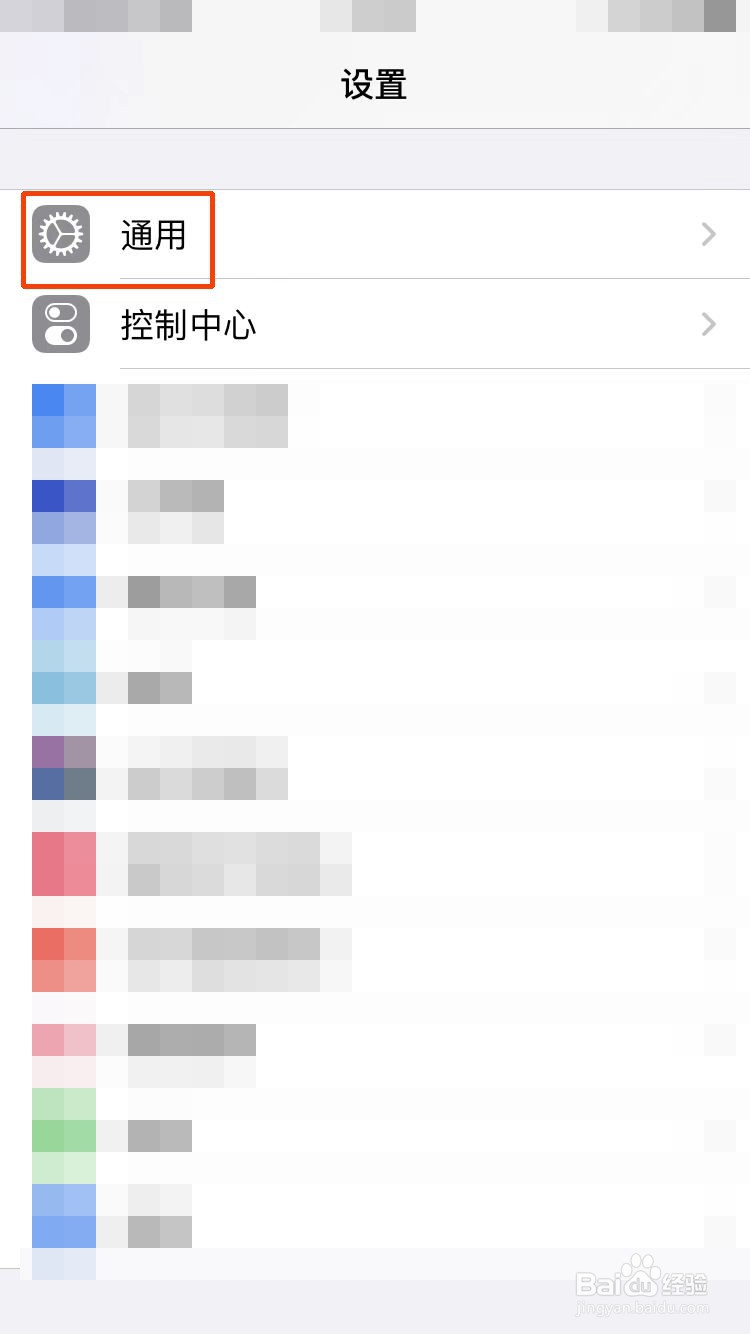Tap inside the orange highlight rectangle
750x1334 pixels.
point(118,238)
